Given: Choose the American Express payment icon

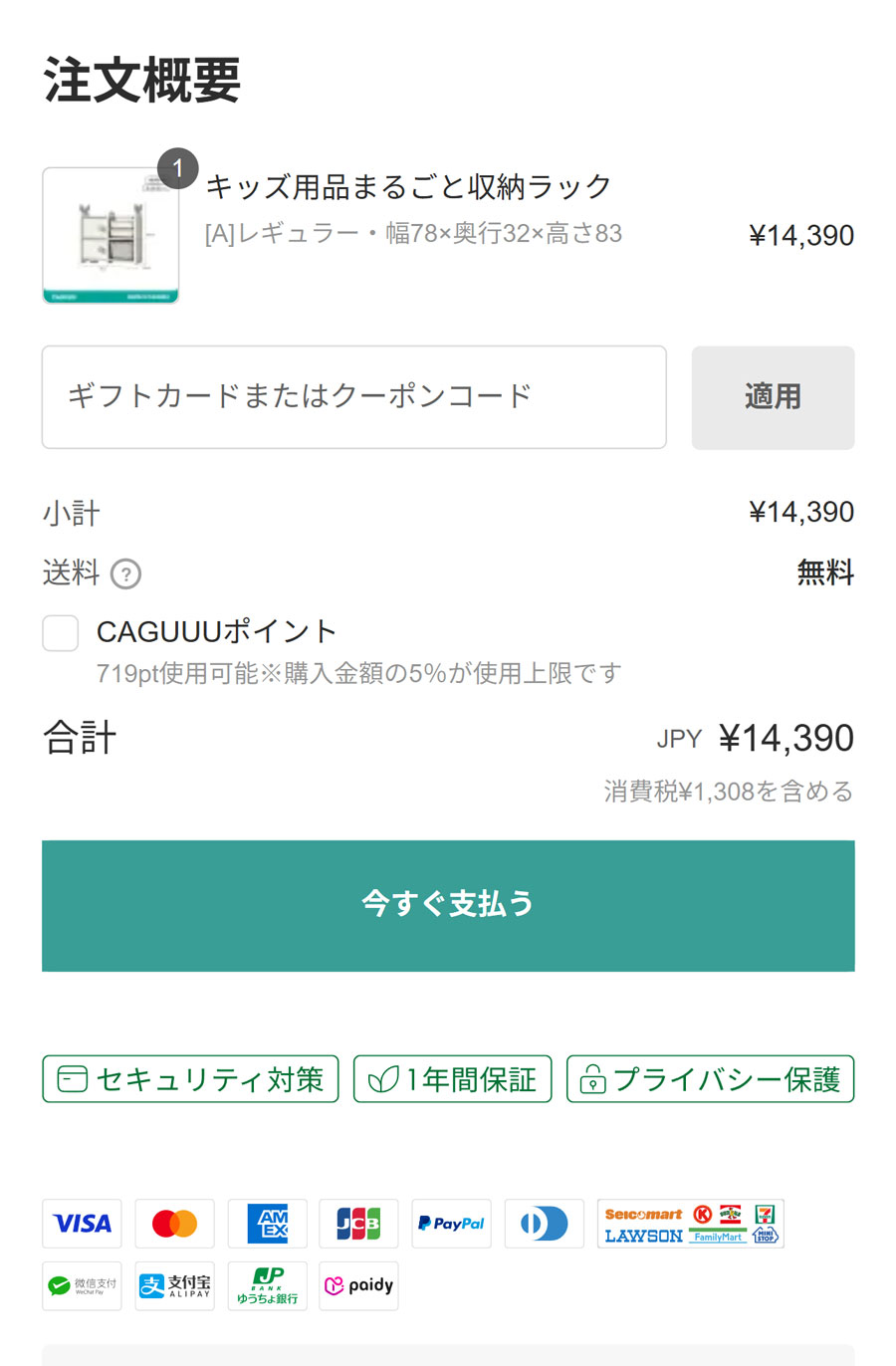Looking at the screenshot, I should (266, 1224).
